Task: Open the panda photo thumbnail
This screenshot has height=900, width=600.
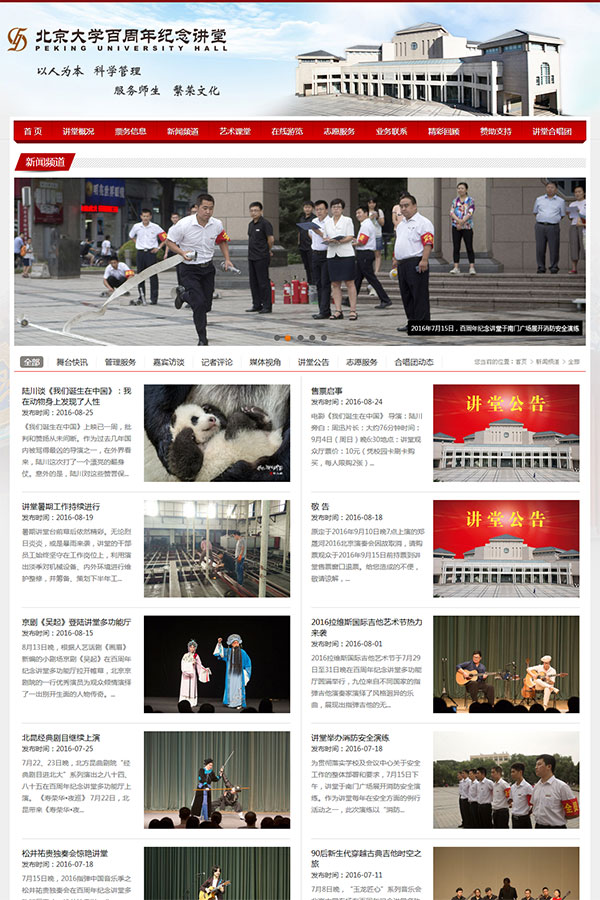Action: pos(217,433)
